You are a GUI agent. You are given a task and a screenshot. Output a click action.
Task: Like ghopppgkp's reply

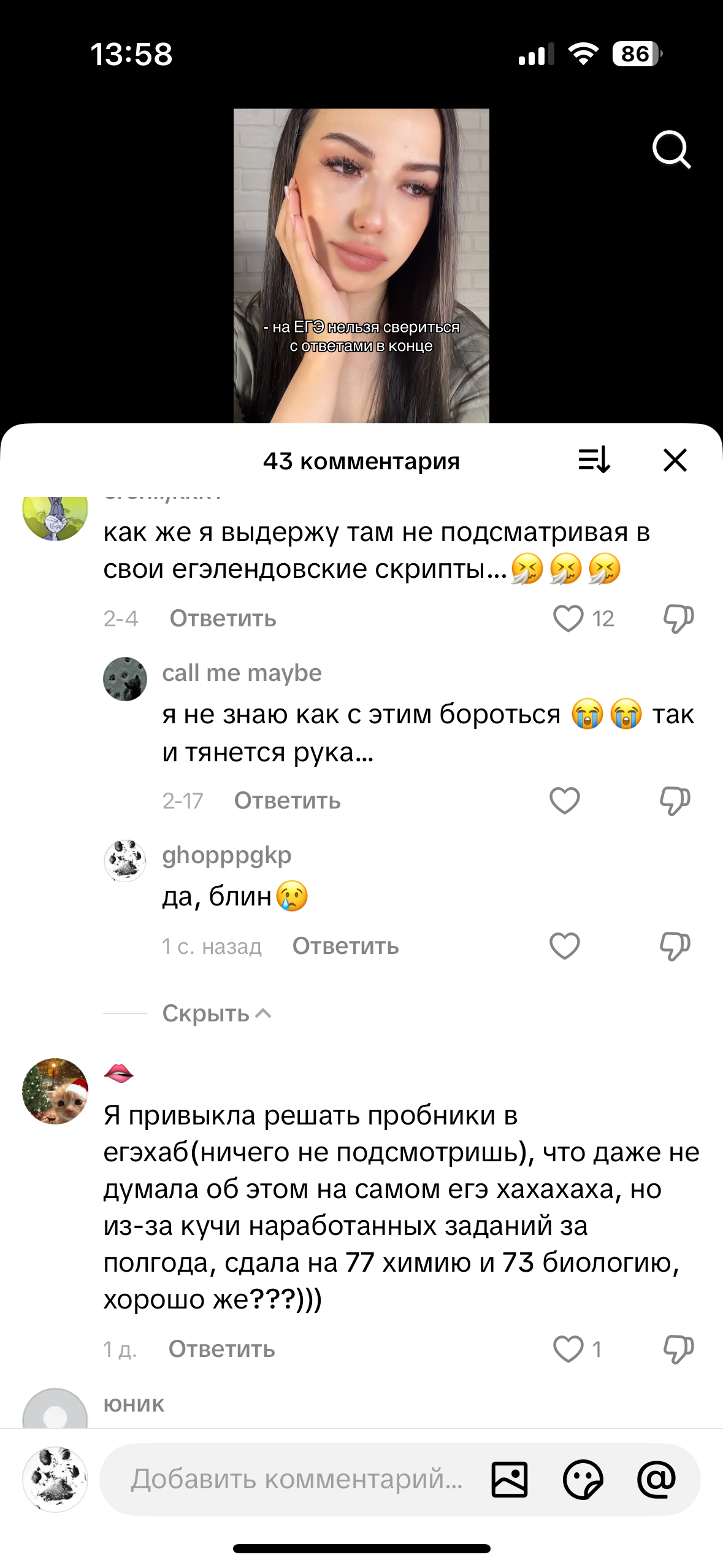(564, 946)
